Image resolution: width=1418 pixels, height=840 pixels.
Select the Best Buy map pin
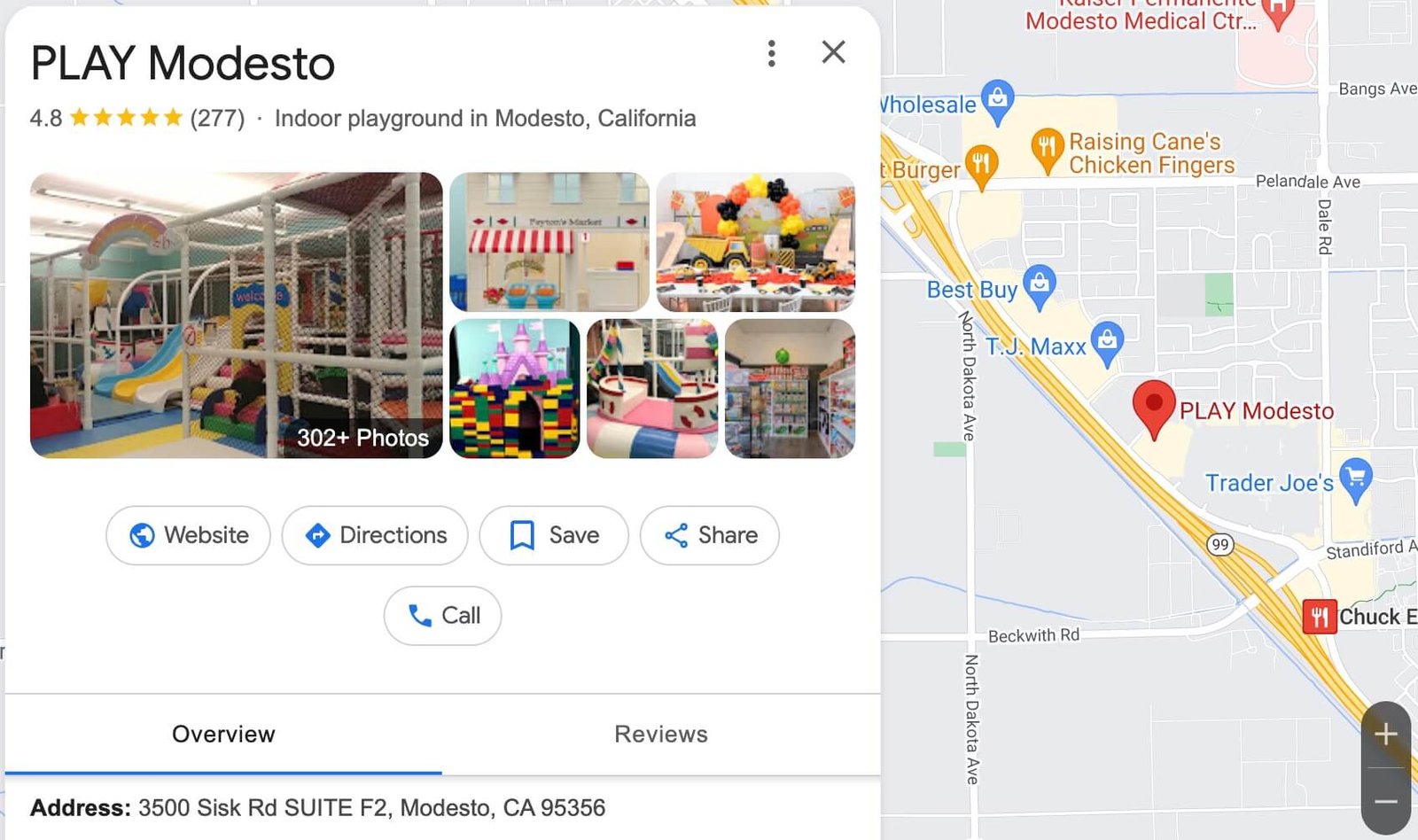click(1040, 285)
